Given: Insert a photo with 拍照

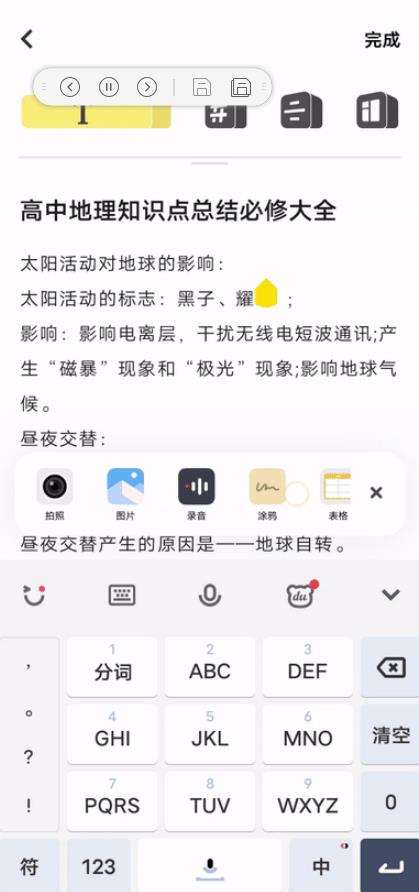Looking at the screenshot, I should coord(55,494).
